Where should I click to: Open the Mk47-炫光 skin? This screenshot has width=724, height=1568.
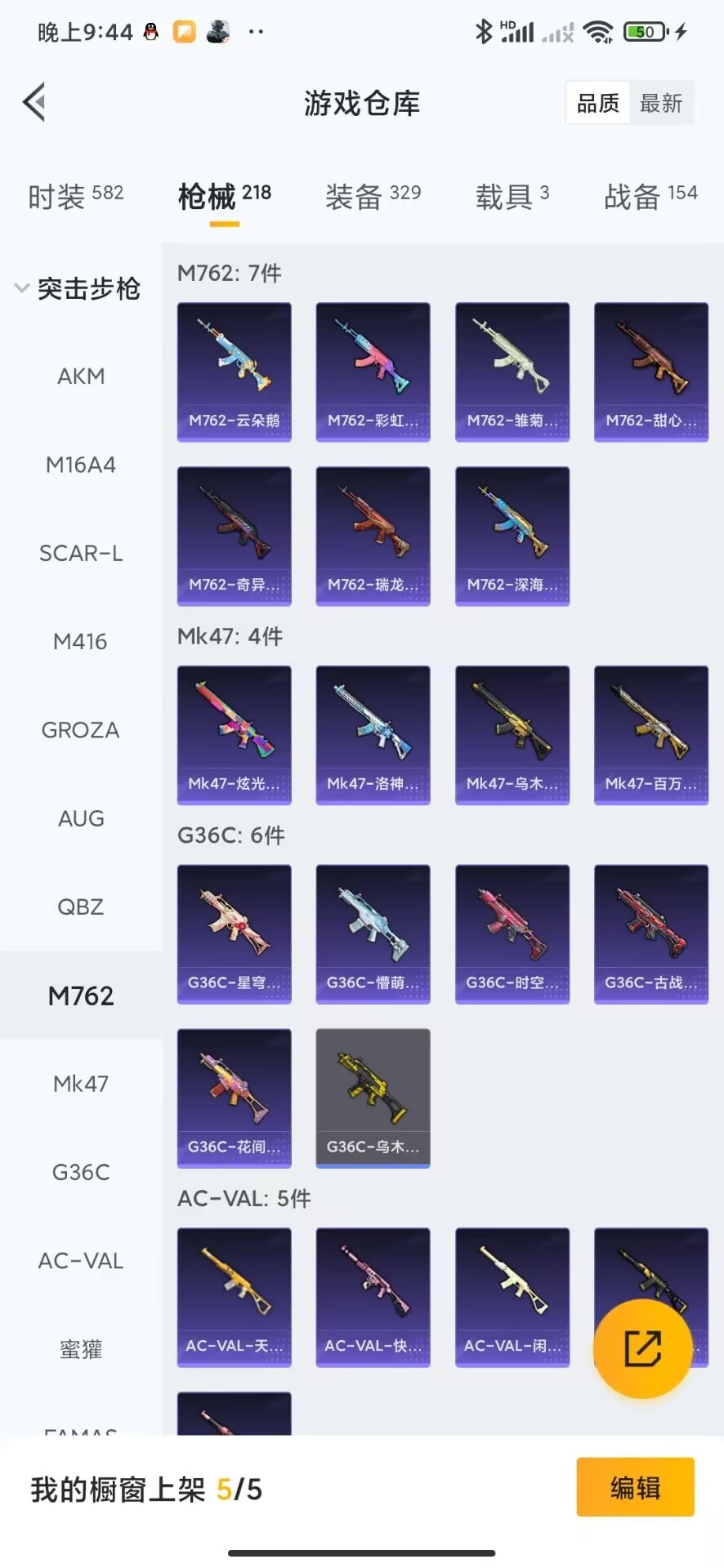click(x=235, y=735)
